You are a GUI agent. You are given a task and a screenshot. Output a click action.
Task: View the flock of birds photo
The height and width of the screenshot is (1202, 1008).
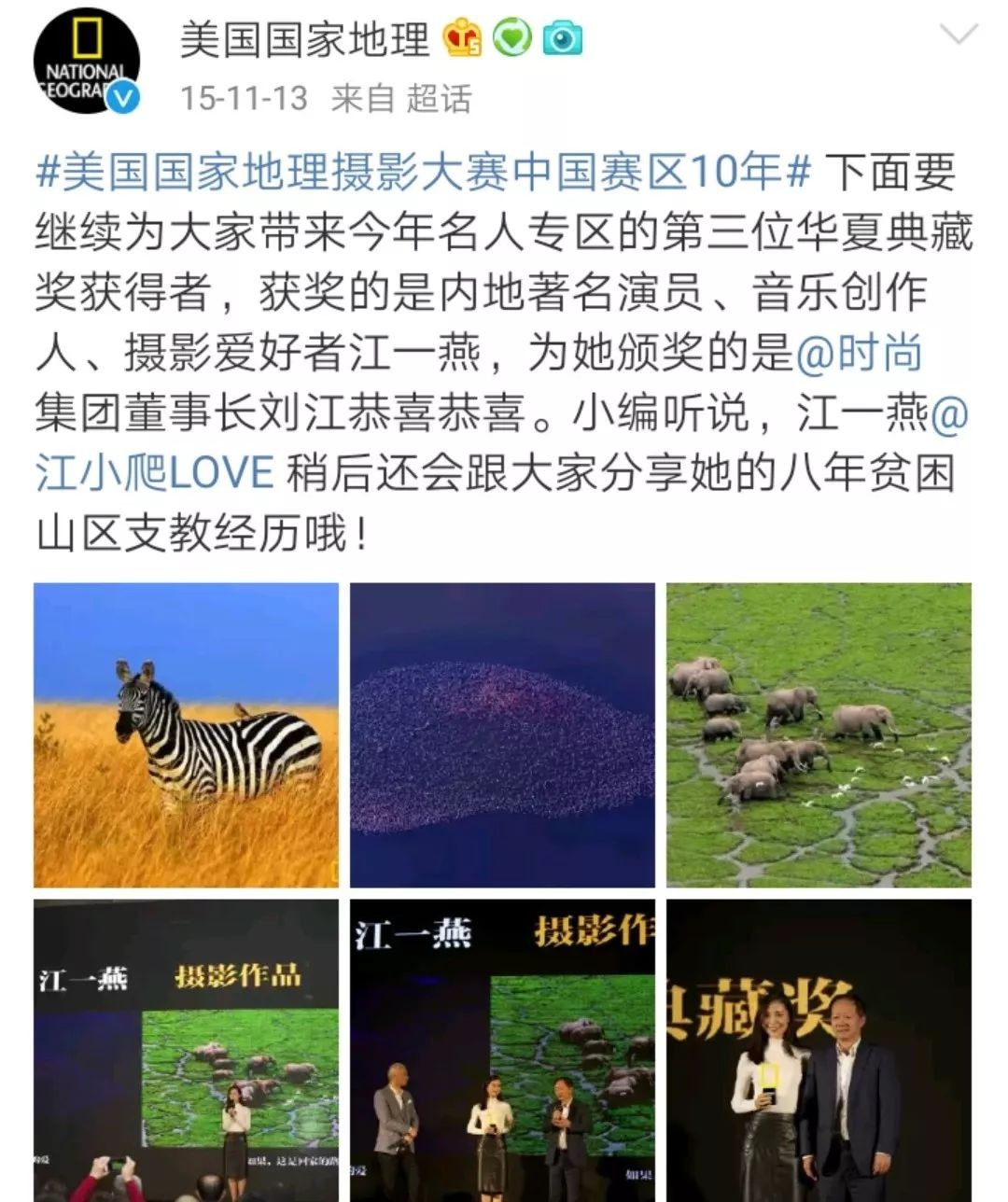click(502, 735)
